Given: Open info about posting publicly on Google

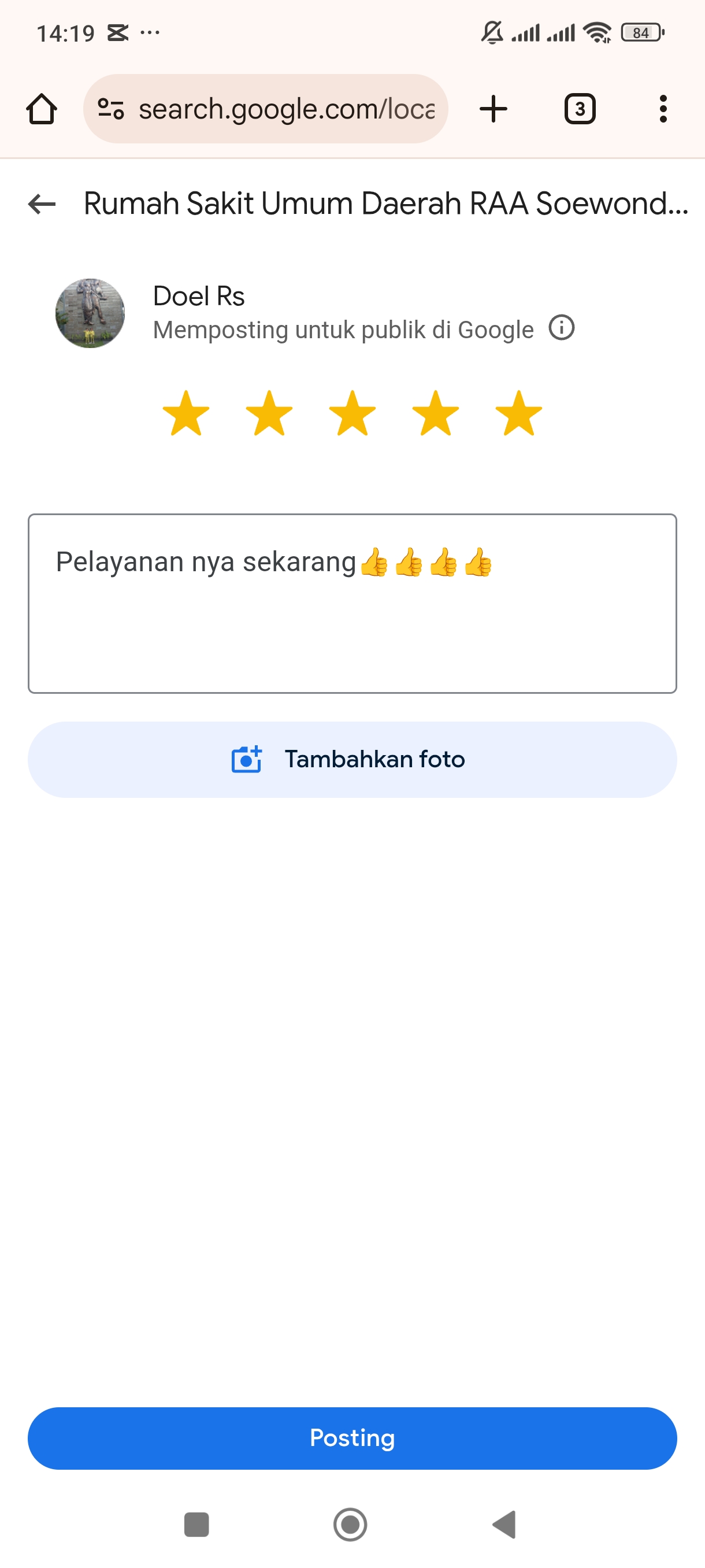Looking at the screenshot, I should (561, 328).
